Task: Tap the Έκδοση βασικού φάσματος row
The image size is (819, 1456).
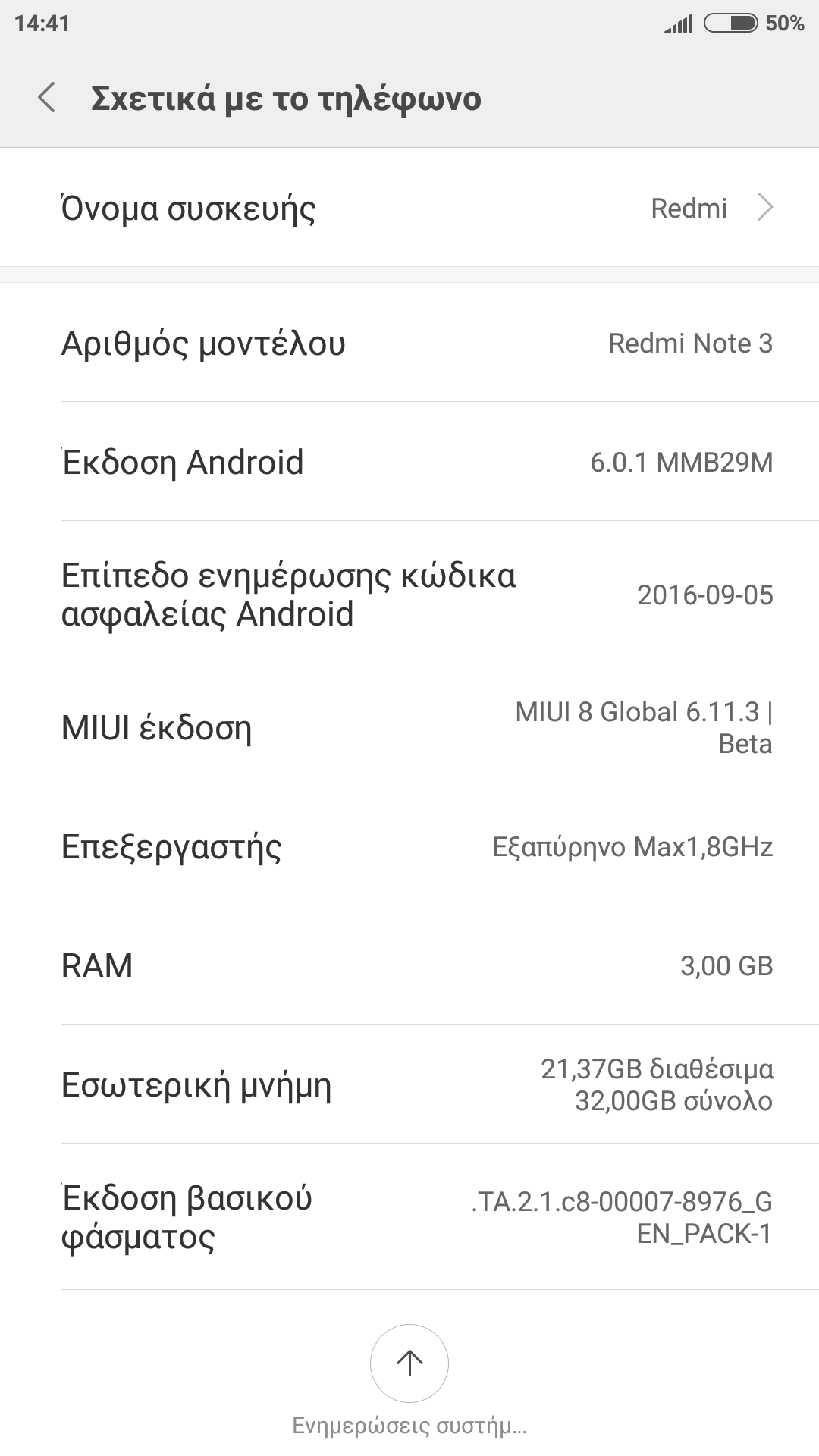Action: click(x=409, y=1217)
